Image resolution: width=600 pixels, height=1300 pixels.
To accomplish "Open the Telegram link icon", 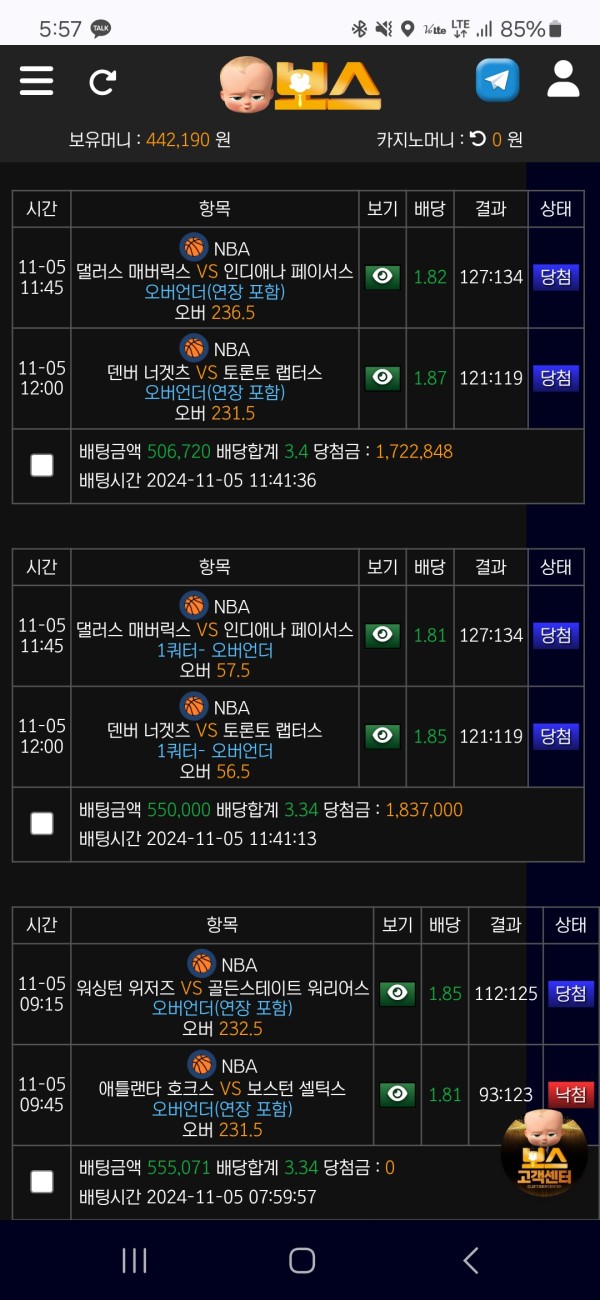I will 497,80.
